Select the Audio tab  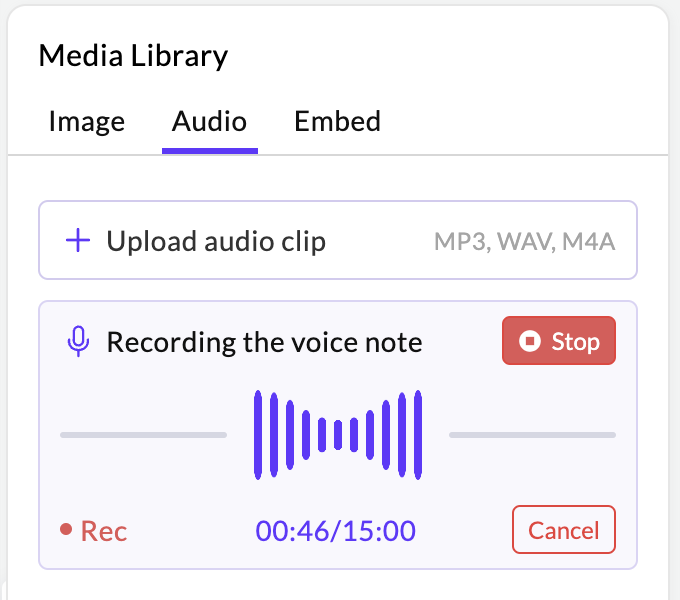(209, 122)
